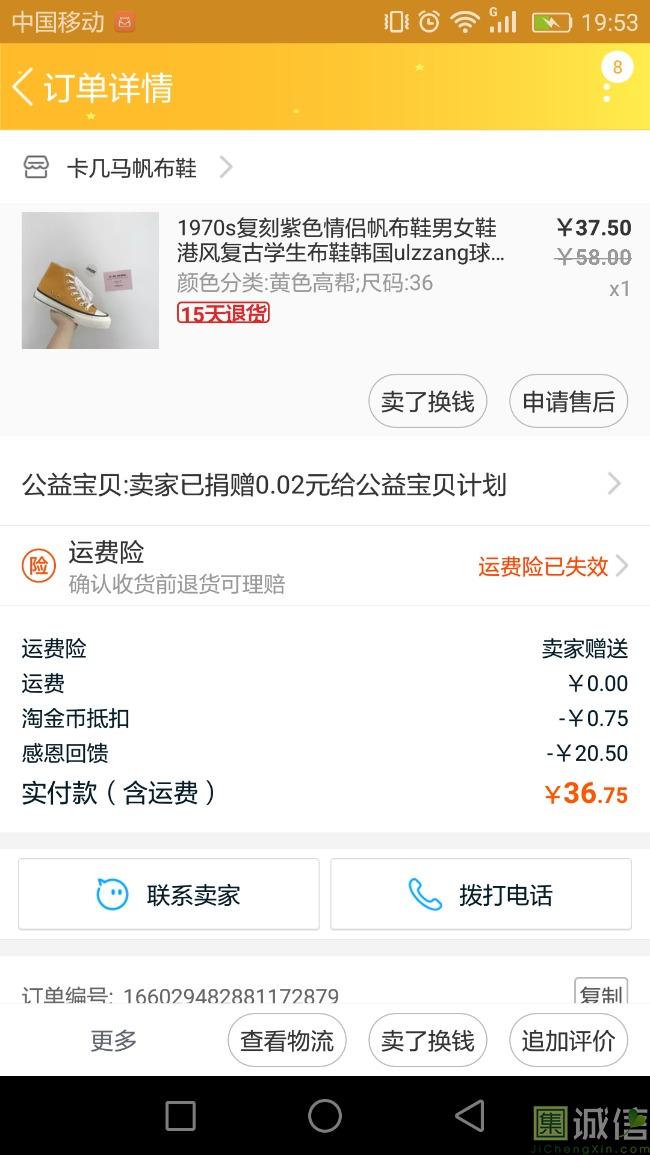Open the 运费险 insurance details row
Viewport: 650px width, 1155px height.
click(x=324, y=566)
